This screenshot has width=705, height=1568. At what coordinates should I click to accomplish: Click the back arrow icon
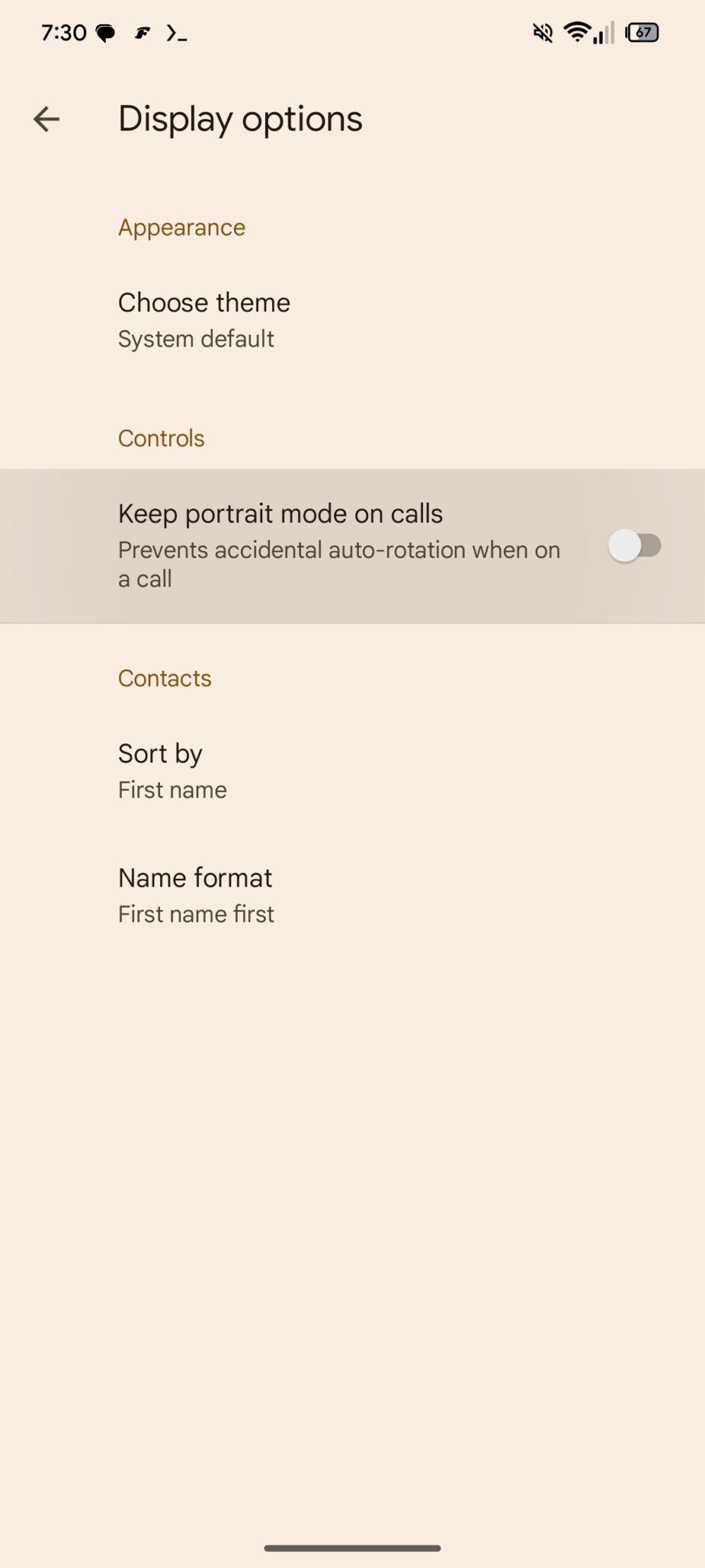coord(46,118)
